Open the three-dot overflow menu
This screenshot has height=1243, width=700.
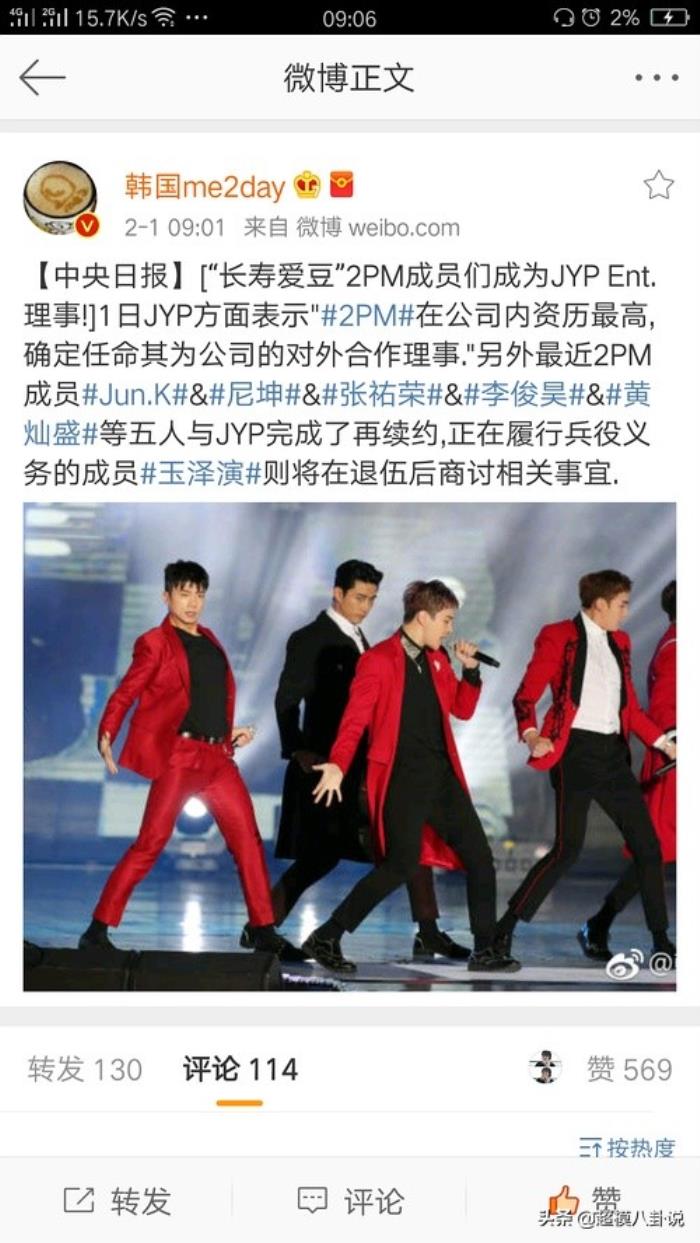coord(656,77)
